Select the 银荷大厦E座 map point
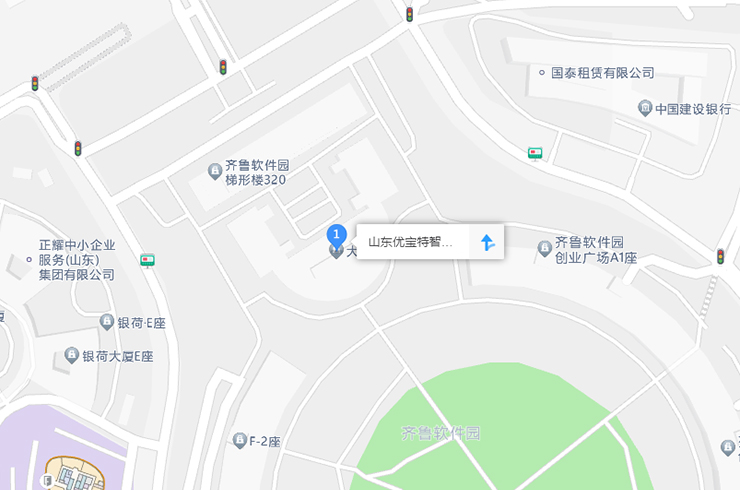This screenshot has height=490, width=740. [x=71, y=355]
